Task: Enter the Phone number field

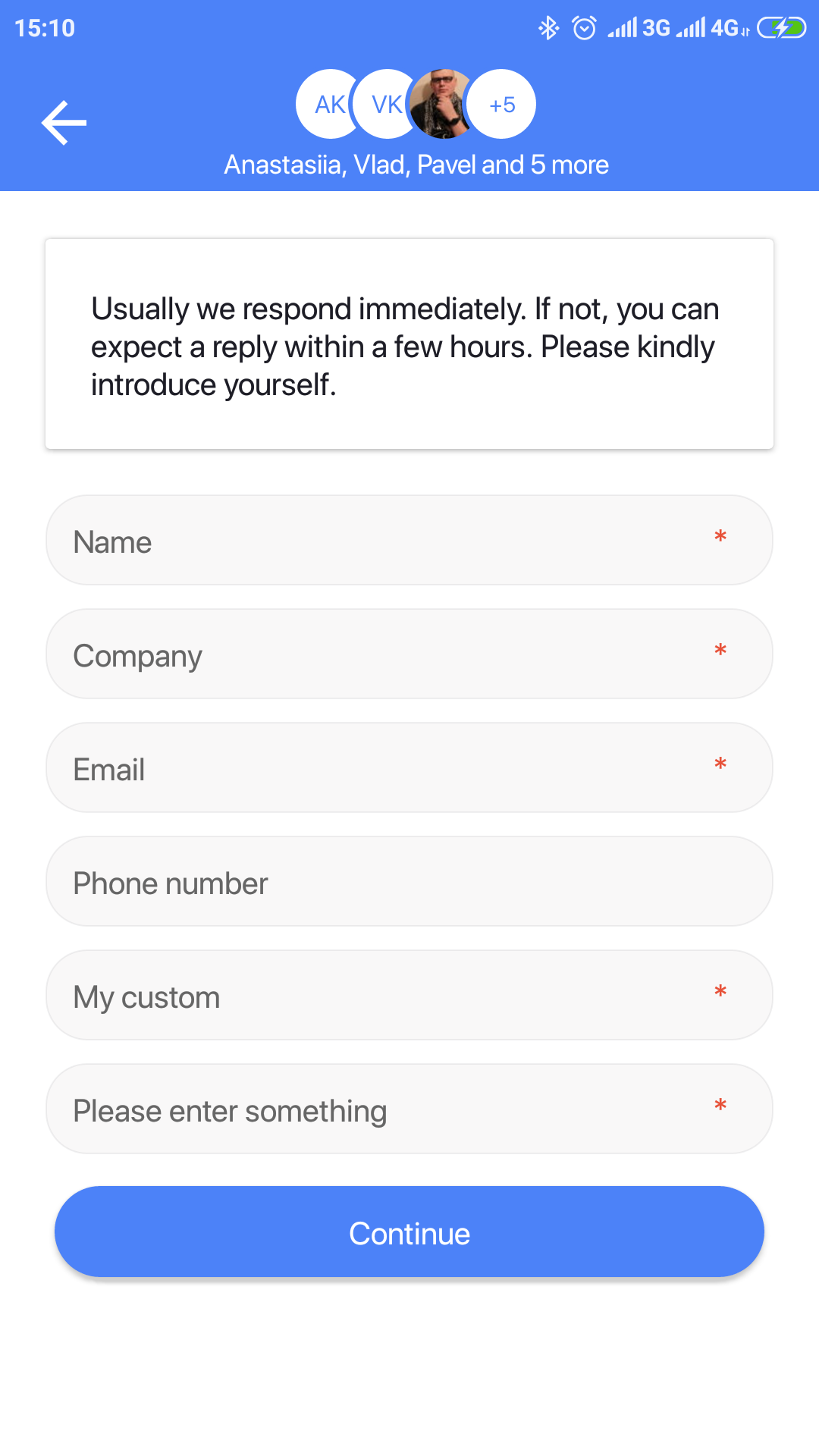Action: [409, 881]
